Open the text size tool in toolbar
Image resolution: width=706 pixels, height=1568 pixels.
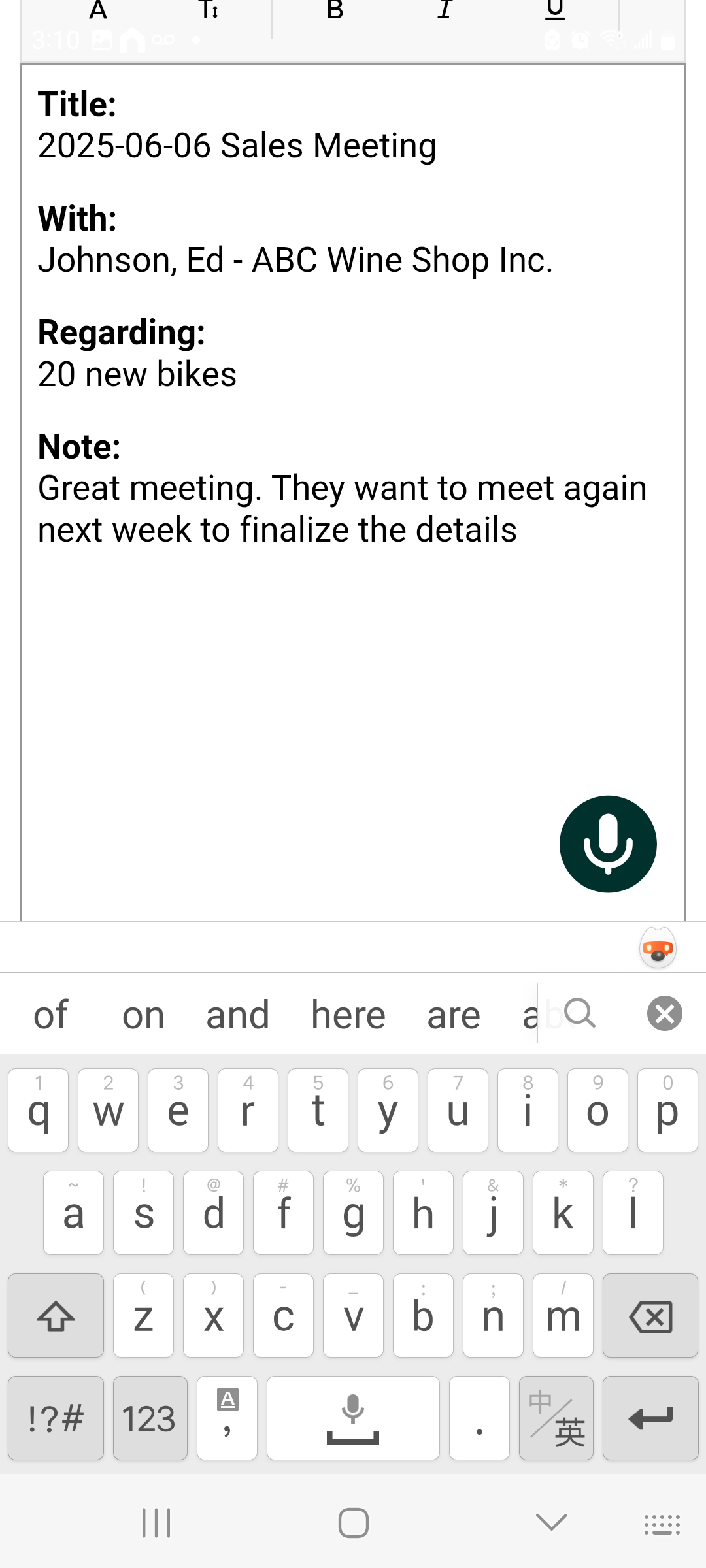point(209,10)
